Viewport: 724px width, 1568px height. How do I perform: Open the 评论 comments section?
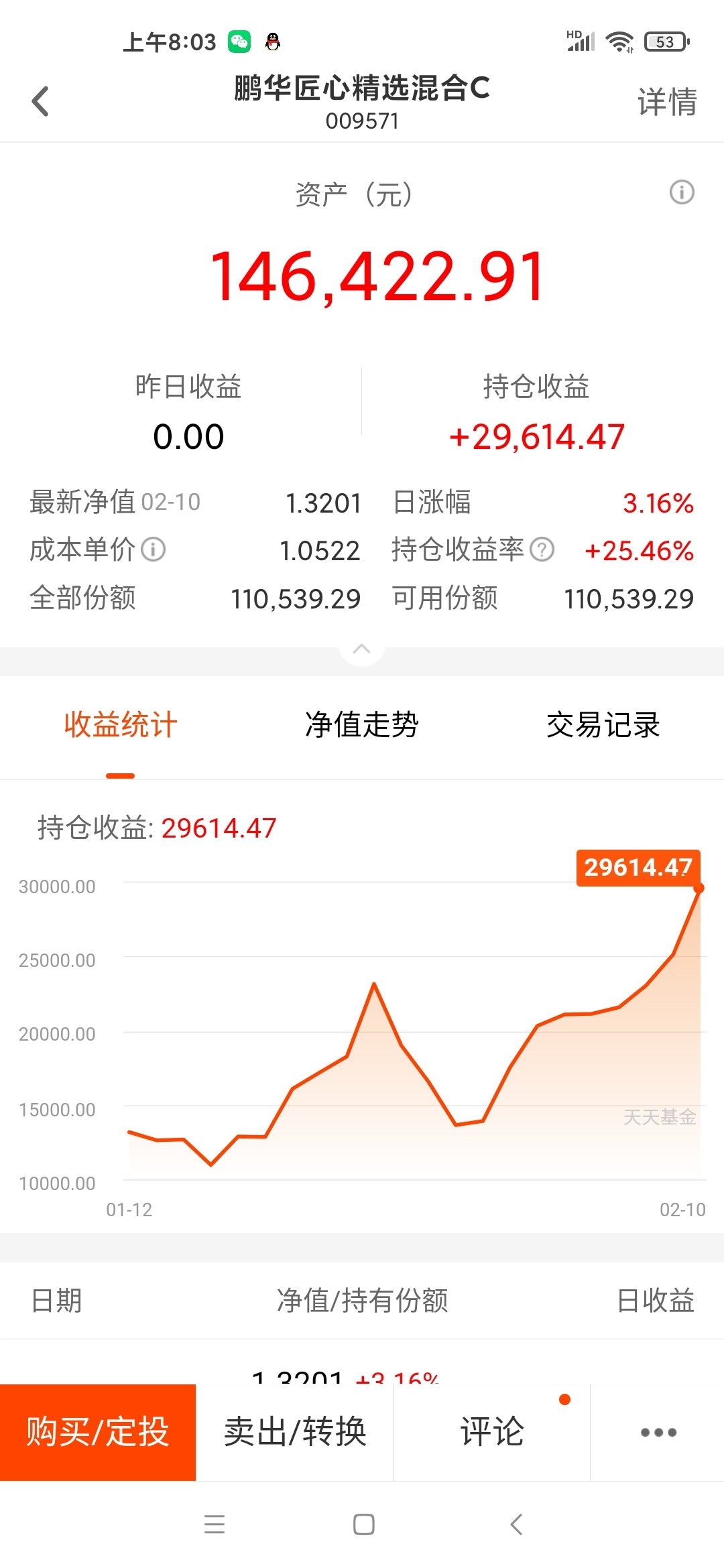point(491,1433)
